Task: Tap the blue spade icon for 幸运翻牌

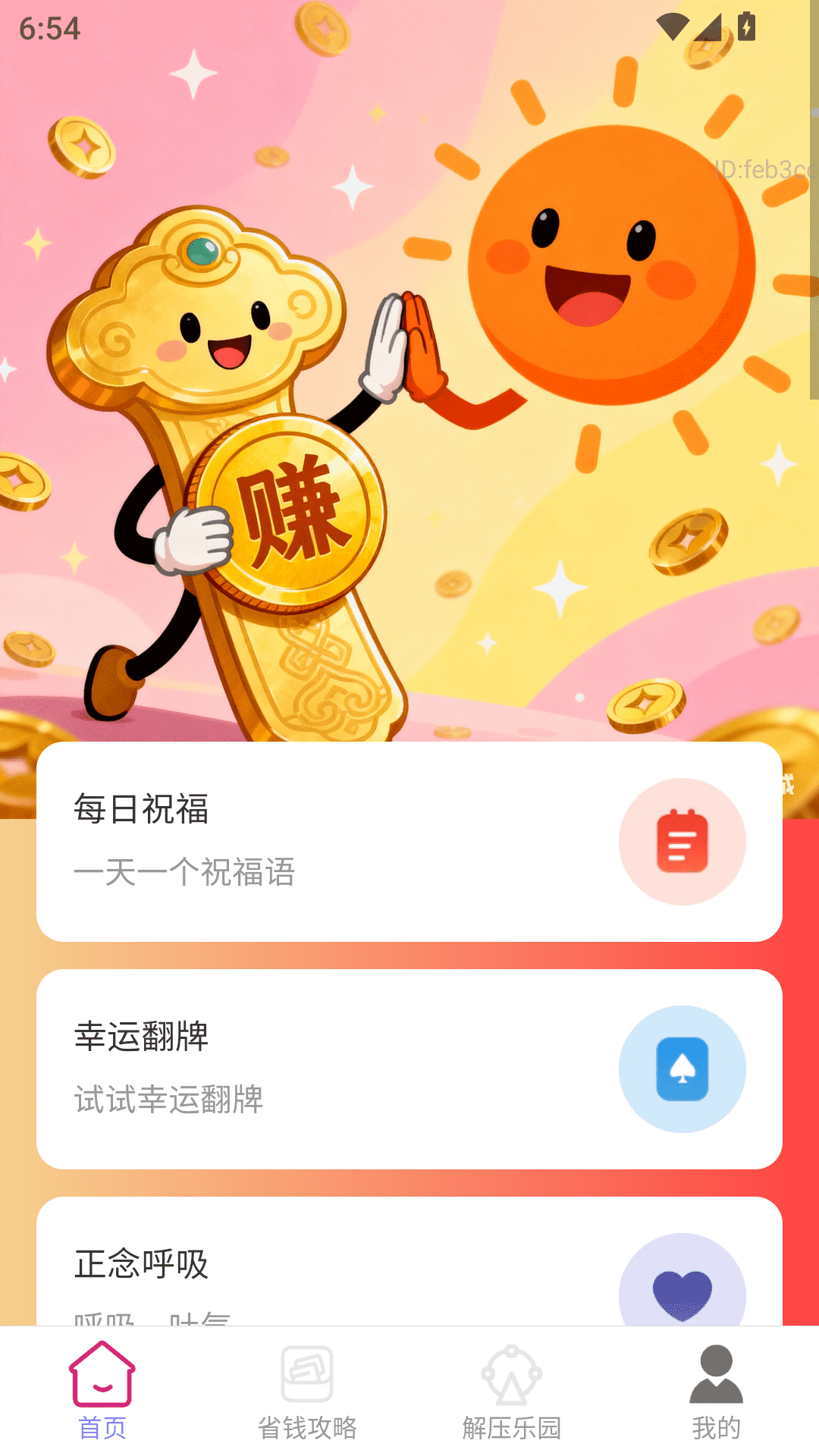Action: click(682, 1068)
